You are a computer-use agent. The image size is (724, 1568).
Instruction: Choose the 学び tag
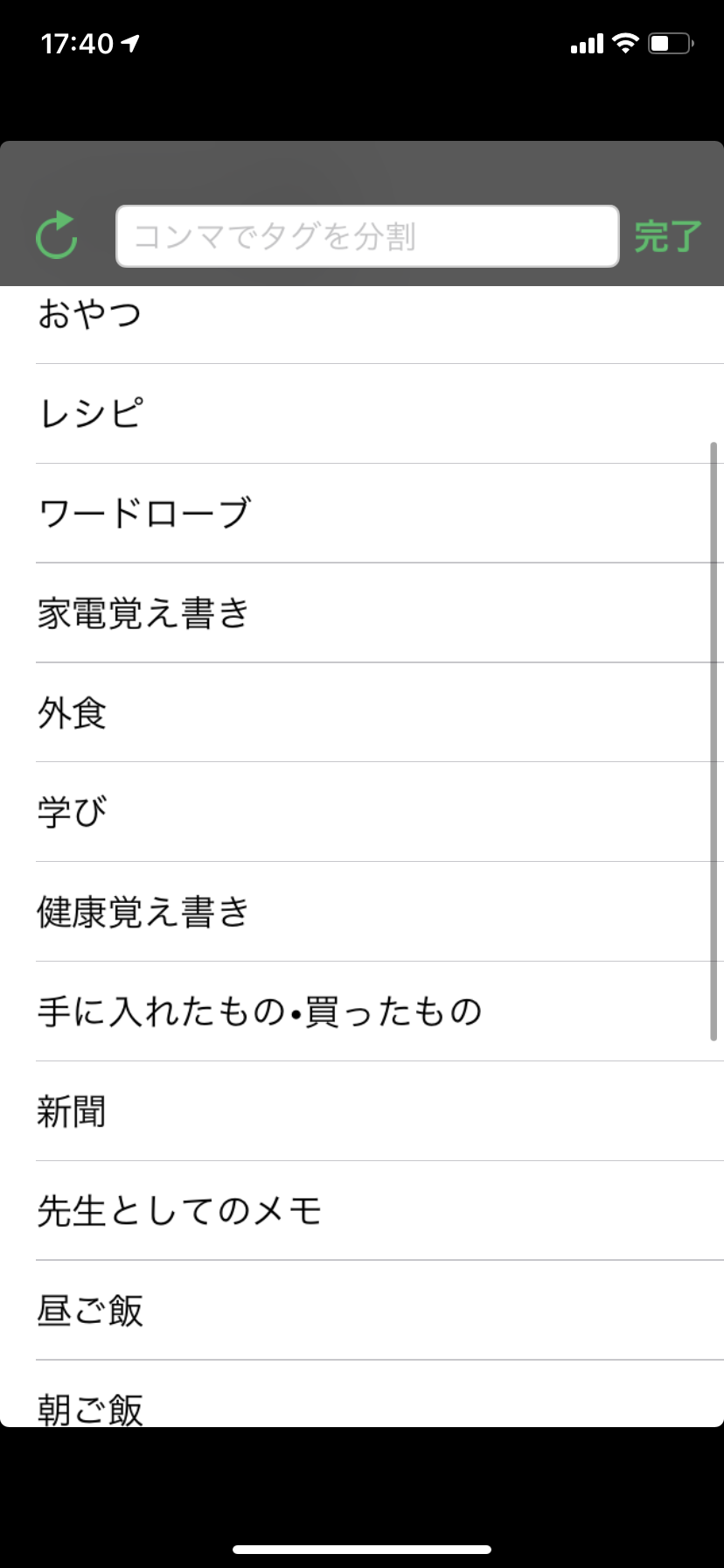[362, 812]
